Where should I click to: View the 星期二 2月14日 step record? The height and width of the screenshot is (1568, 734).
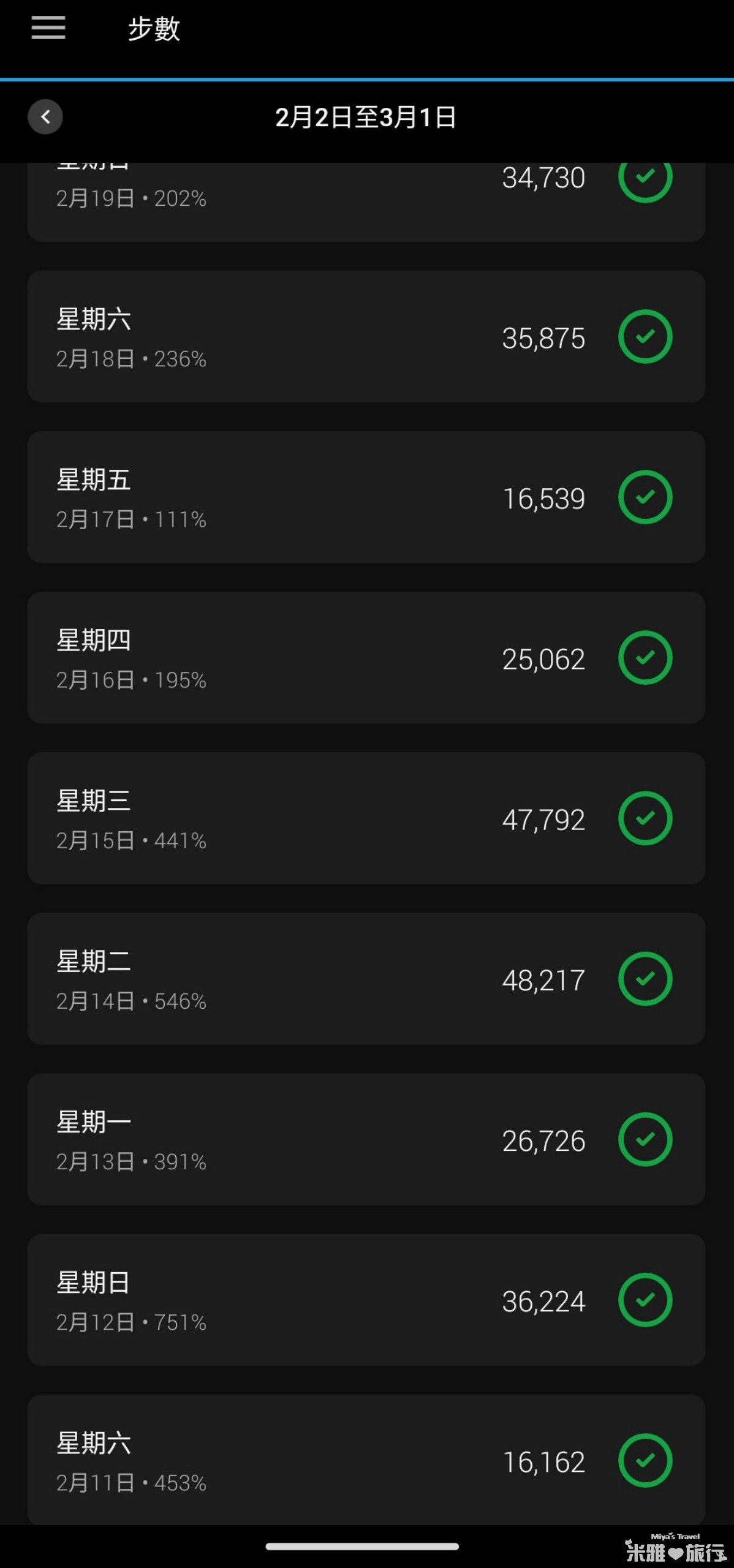pyautogui.click(x=366, y=978)
